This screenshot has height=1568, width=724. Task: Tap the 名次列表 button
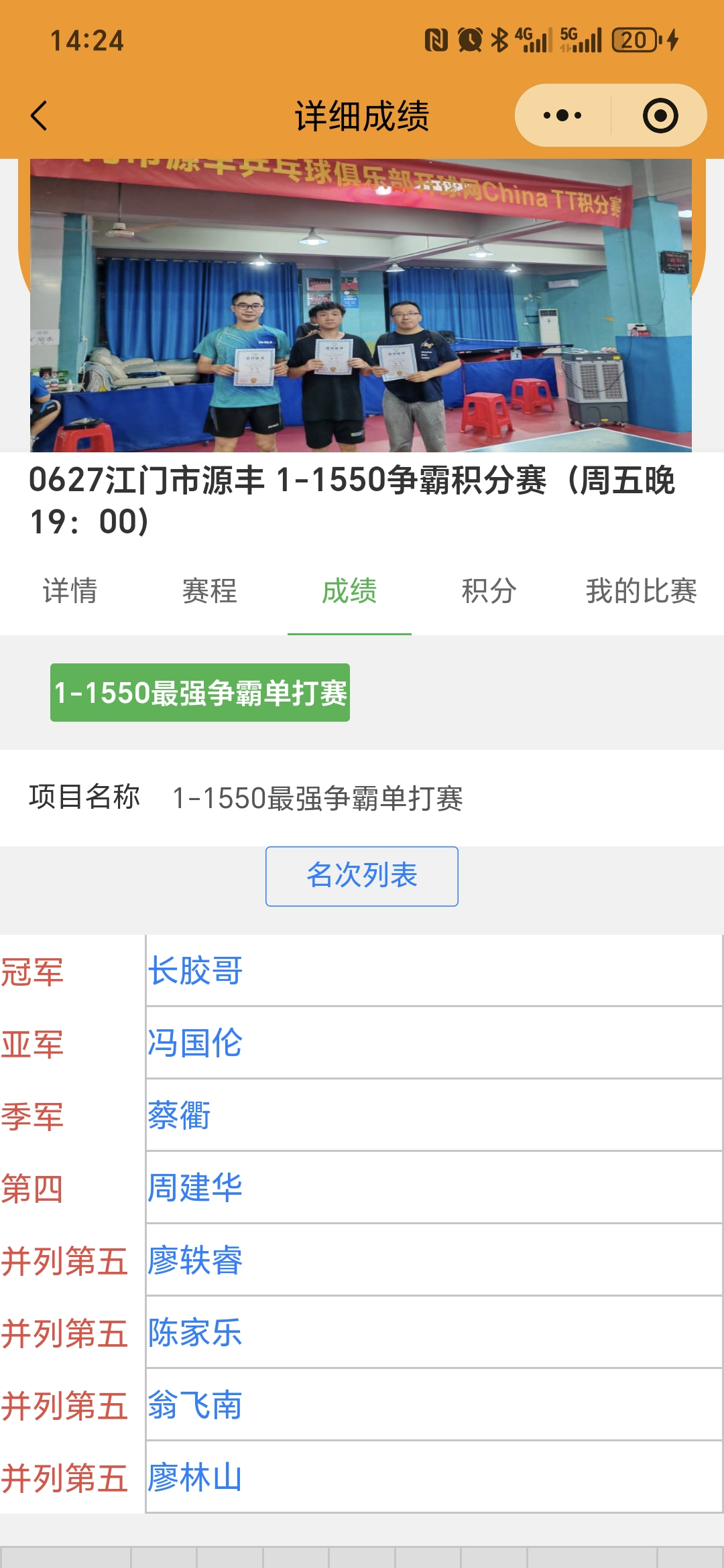362,876
